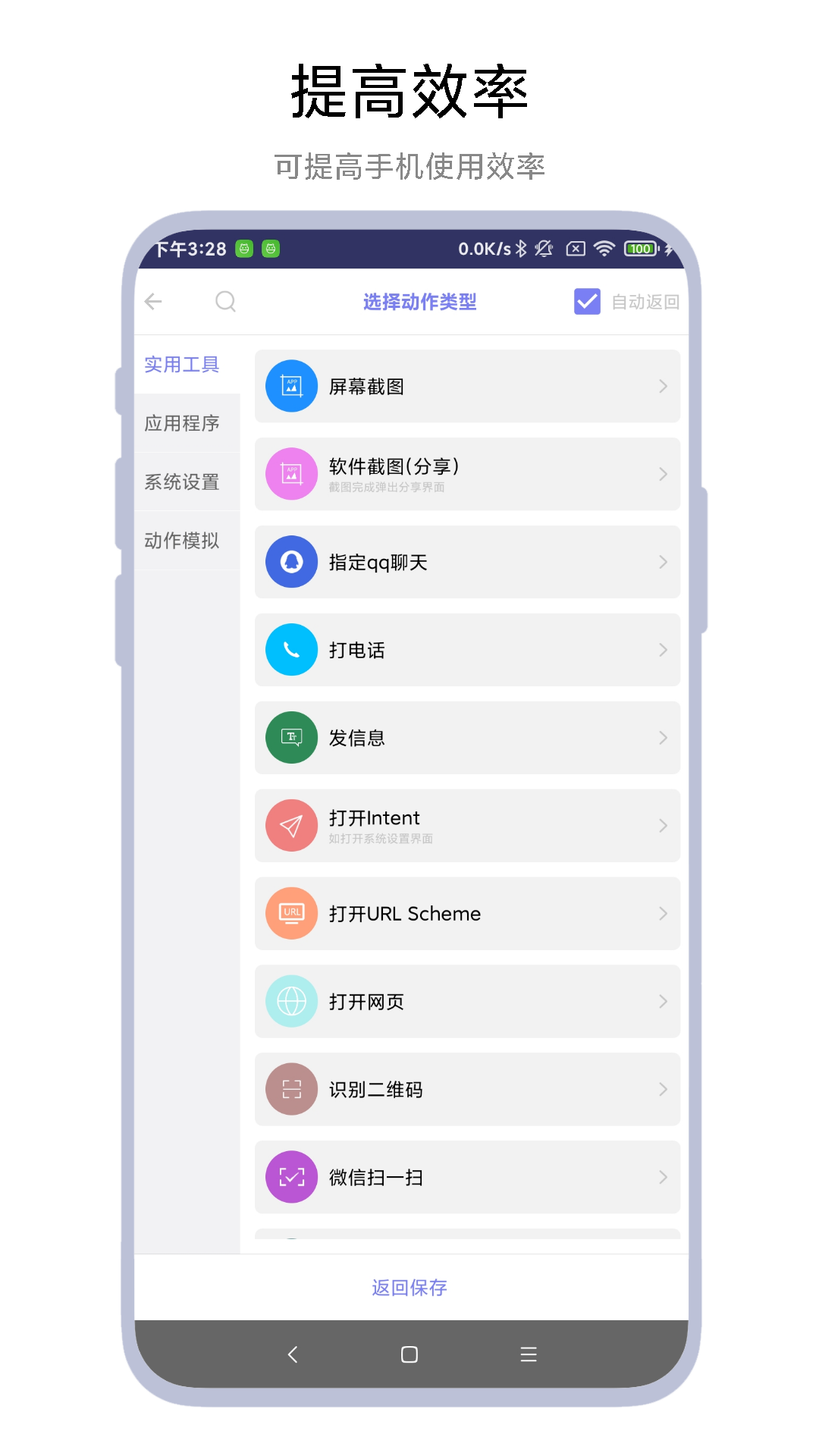Tap the 指定qq聊天 QQ chat icon

(291, 562)
